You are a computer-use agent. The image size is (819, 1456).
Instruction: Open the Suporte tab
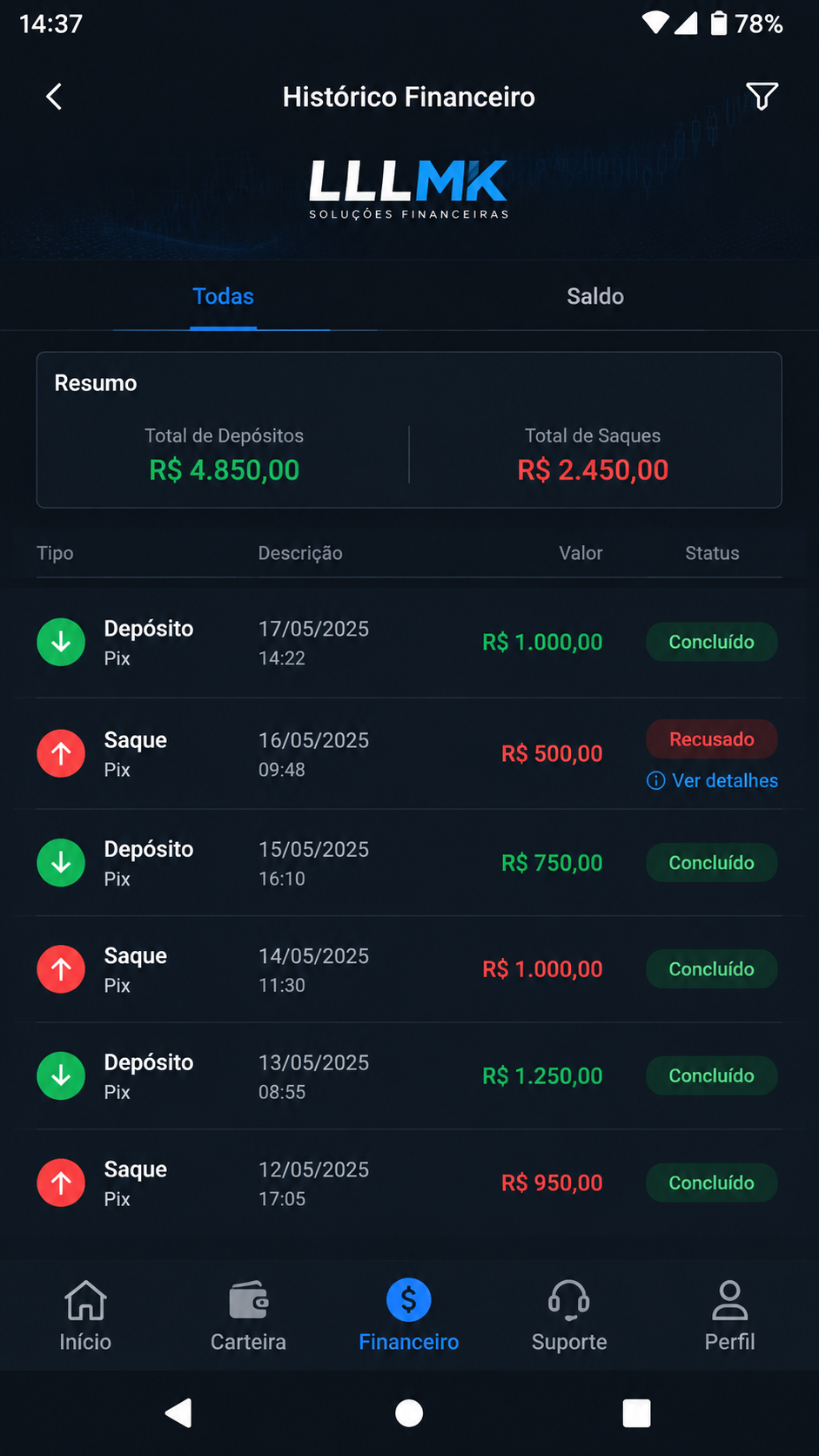tap(569, 1316)
